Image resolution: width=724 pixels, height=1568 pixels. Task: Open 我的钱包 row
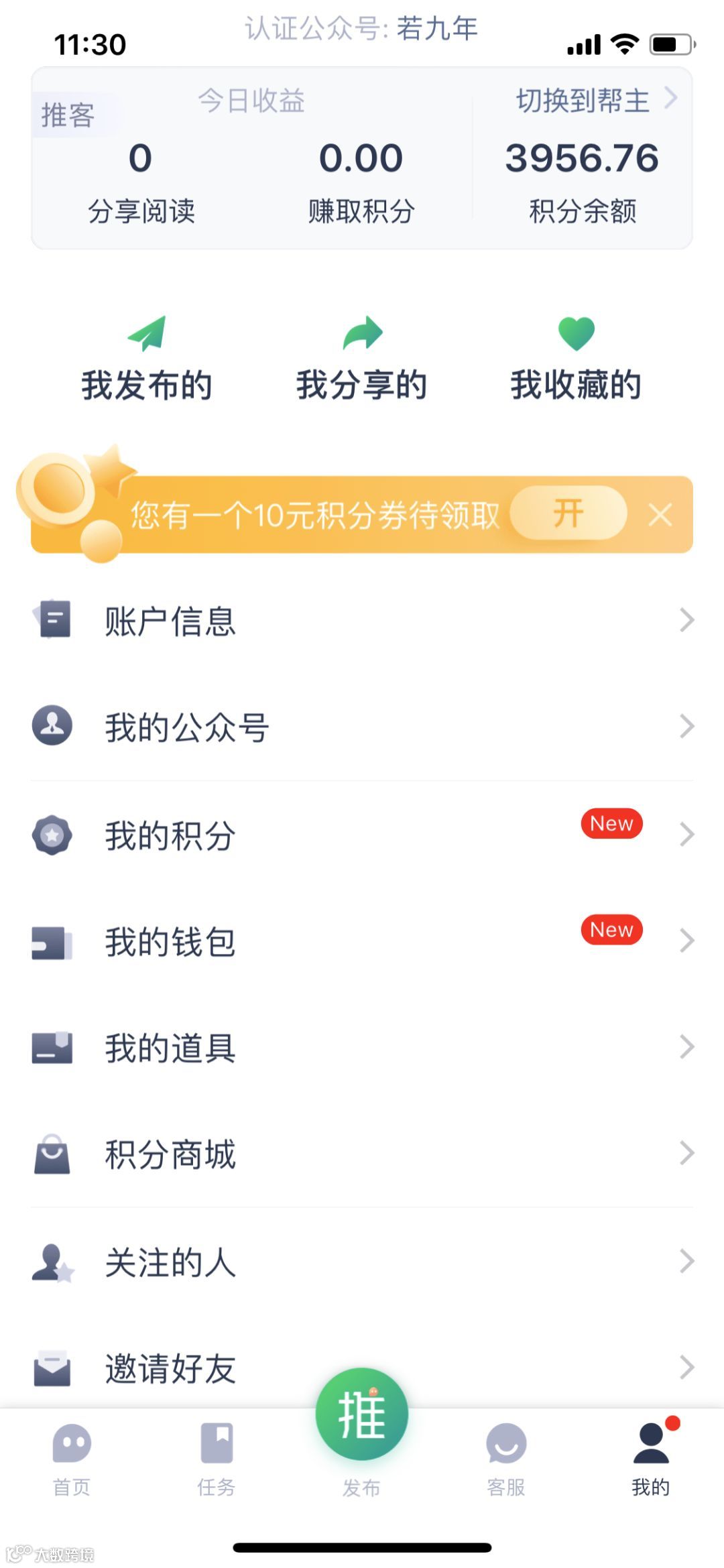pyautogui.click(x=362, y=941)
